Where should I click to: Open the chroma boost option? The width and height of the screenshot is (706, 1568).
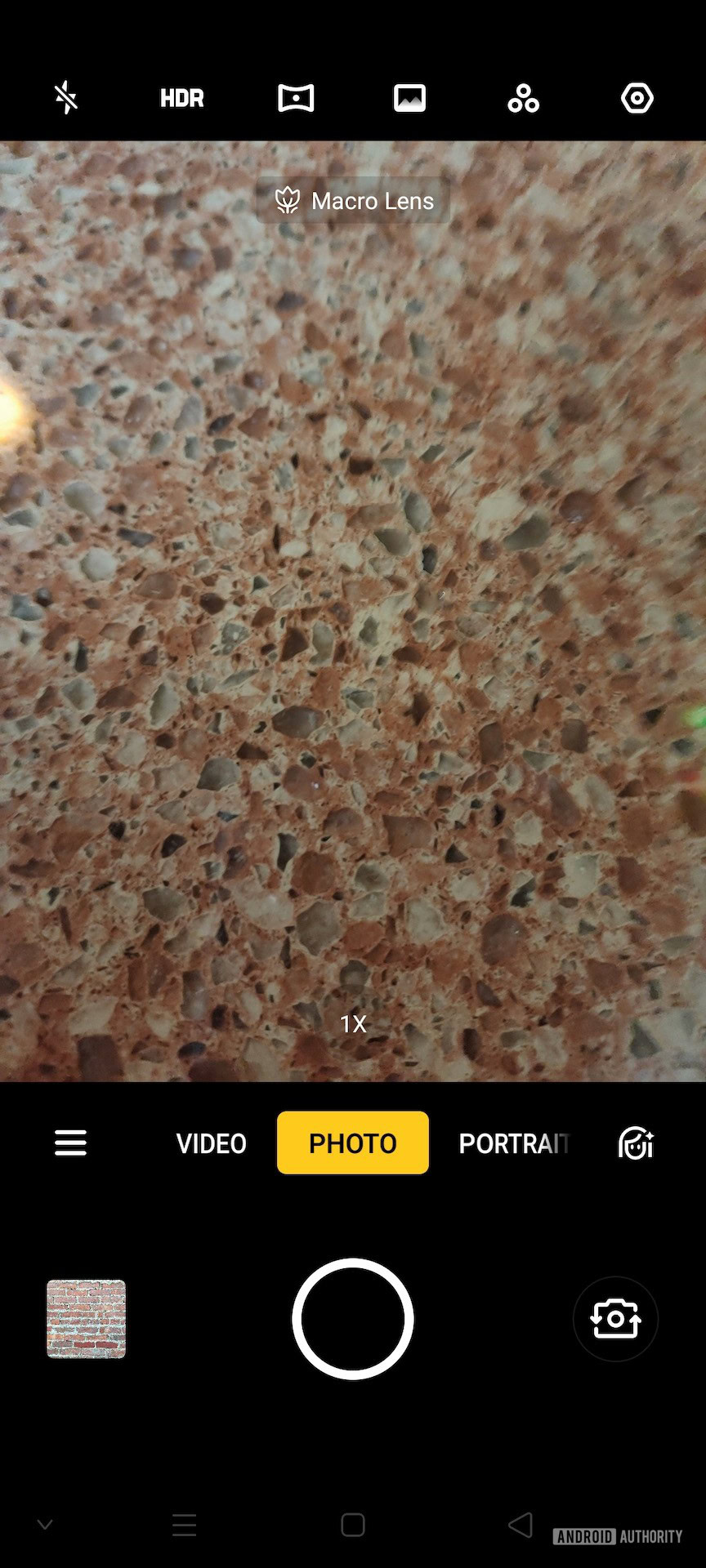(x=409, y=98)
